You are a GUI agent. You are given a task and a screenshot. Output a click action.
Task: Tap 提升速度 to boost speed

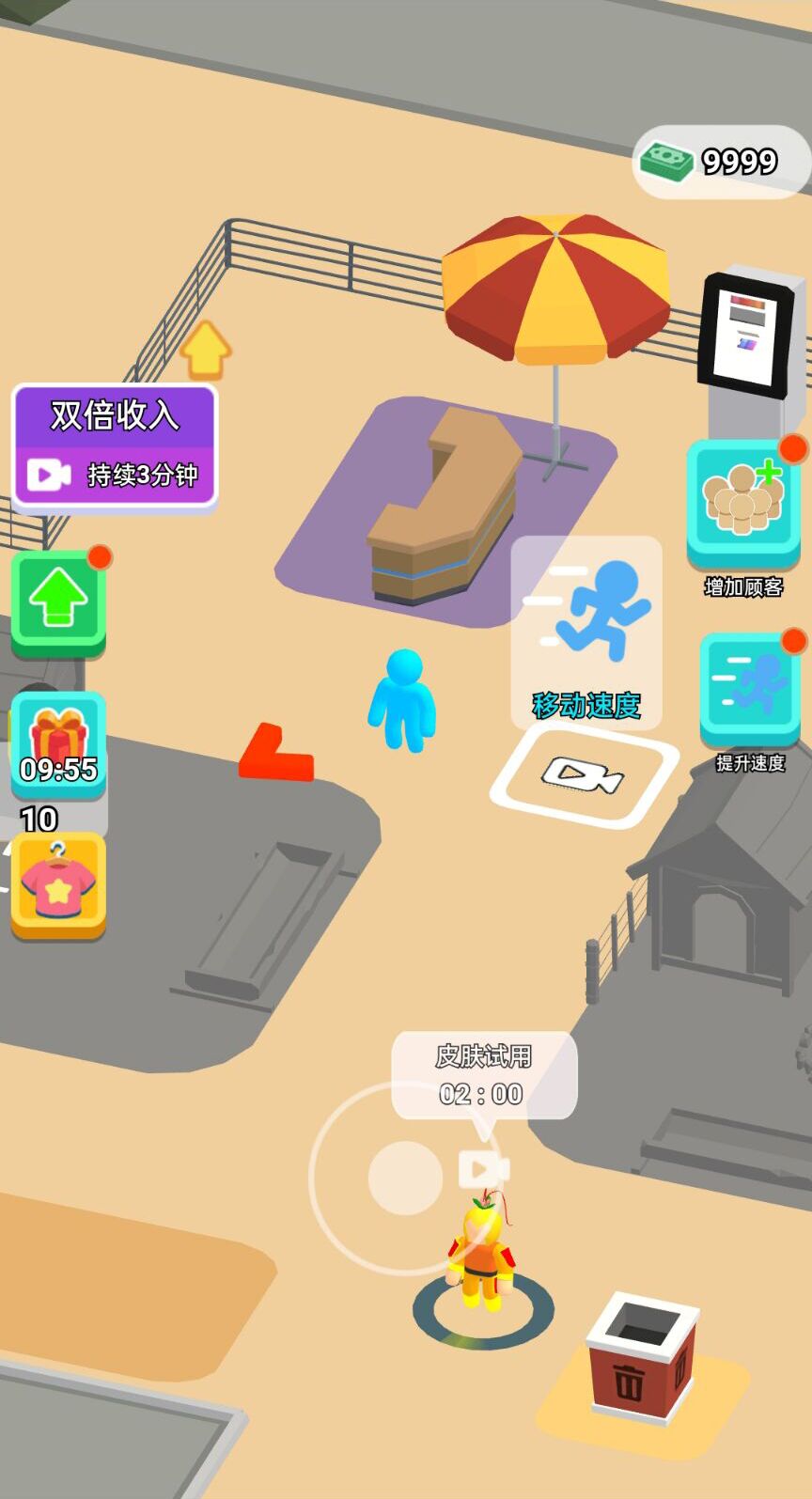[x=750, y=690]
